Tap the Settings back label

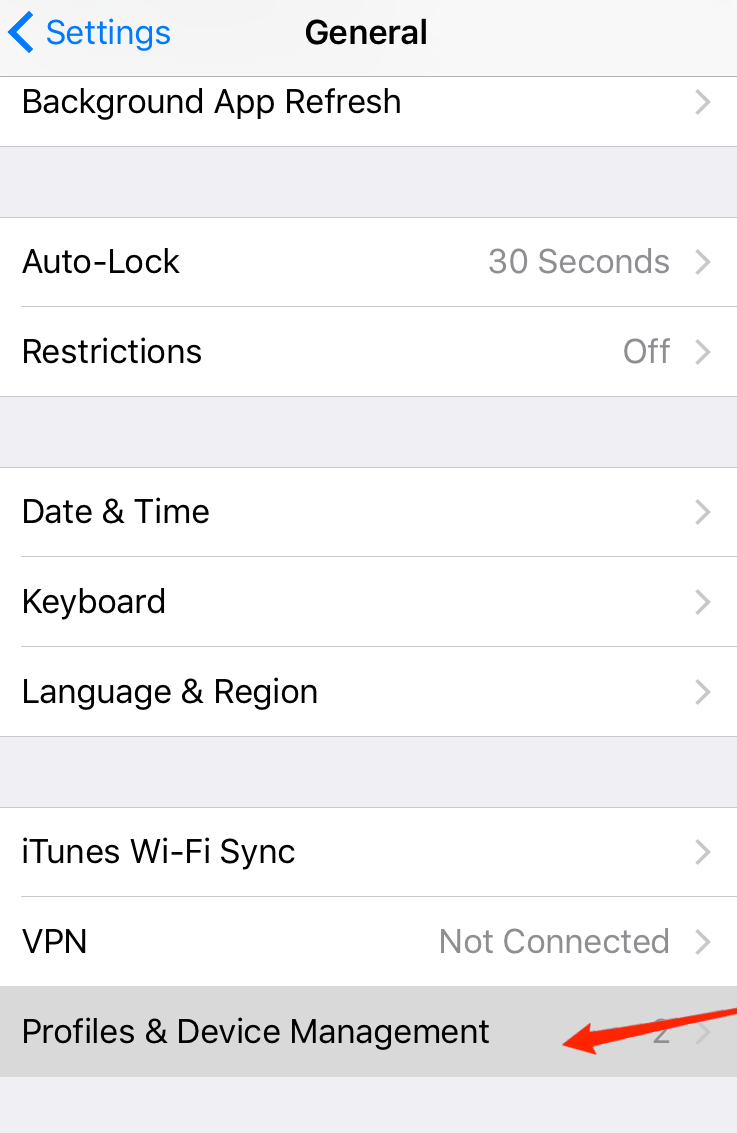[108, 32]
